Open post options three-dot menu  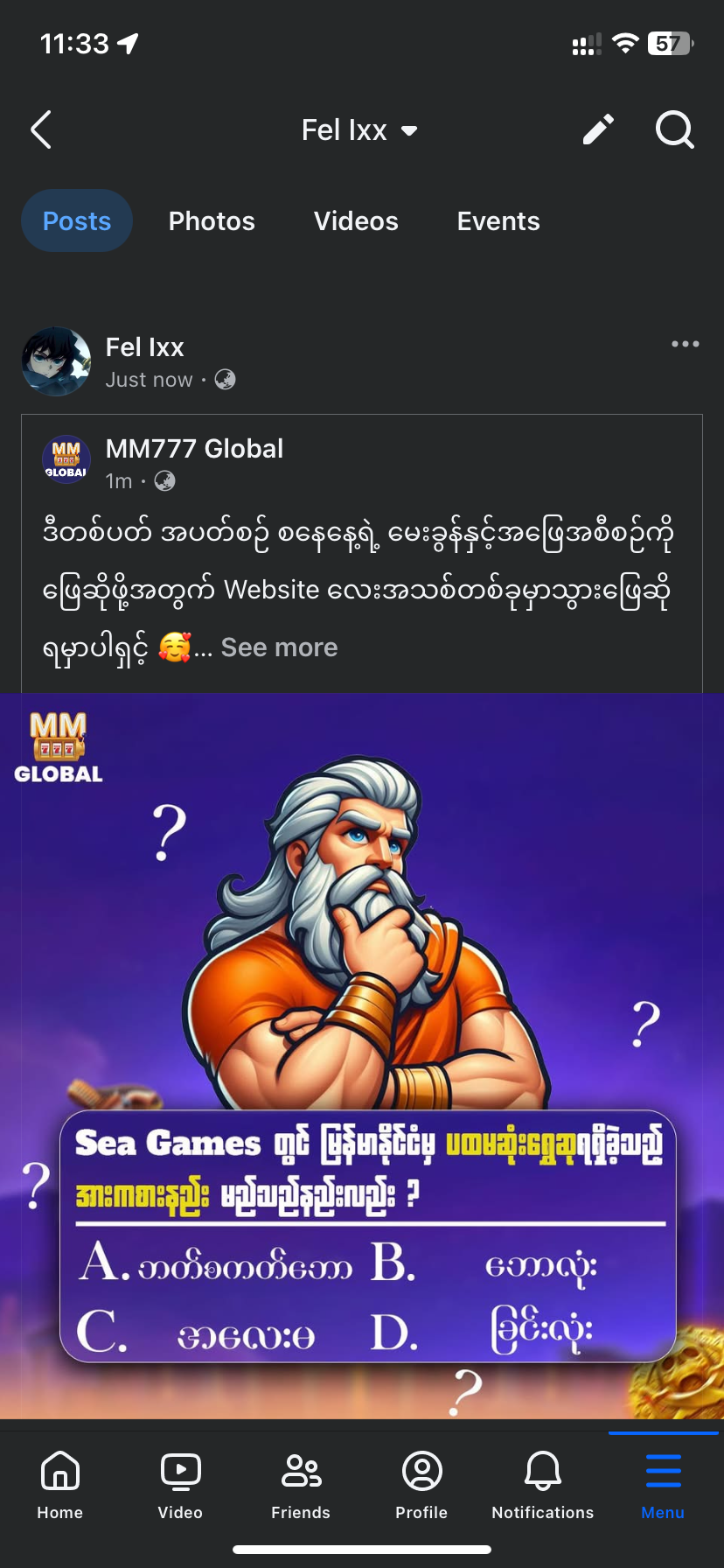tap(685, 344)
